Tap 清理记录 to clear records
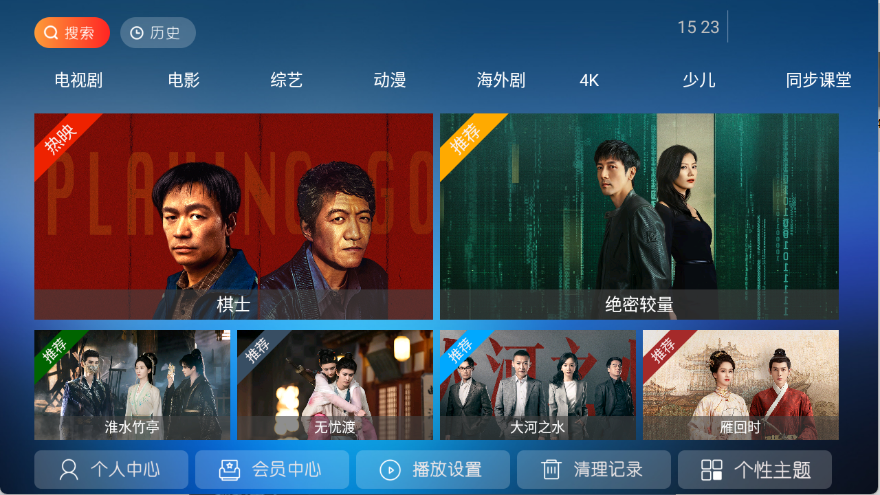Viewport: 880px width, 495px height. point(593,469)
